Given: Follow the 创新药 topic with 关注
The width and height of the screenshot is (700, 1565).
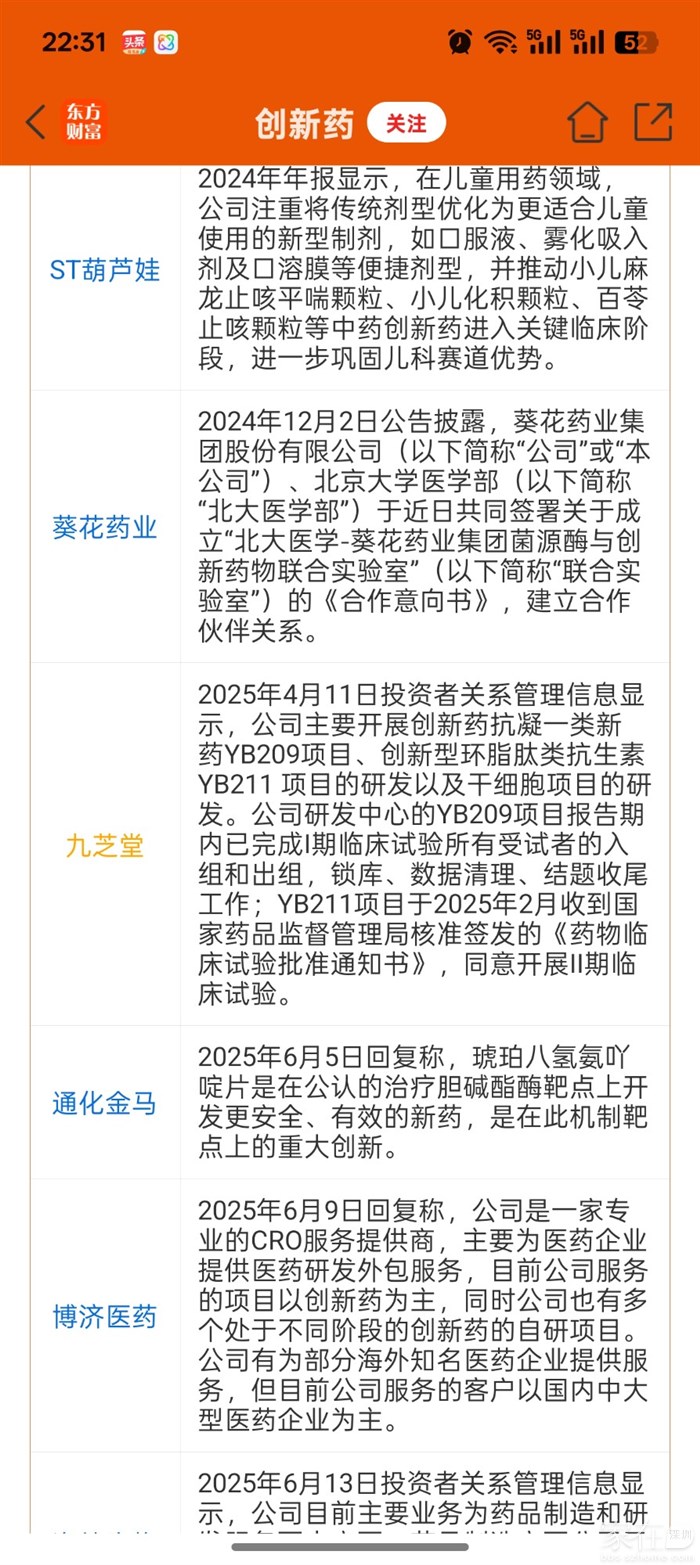Looking at the screenshot, I should tap(406, 123).
